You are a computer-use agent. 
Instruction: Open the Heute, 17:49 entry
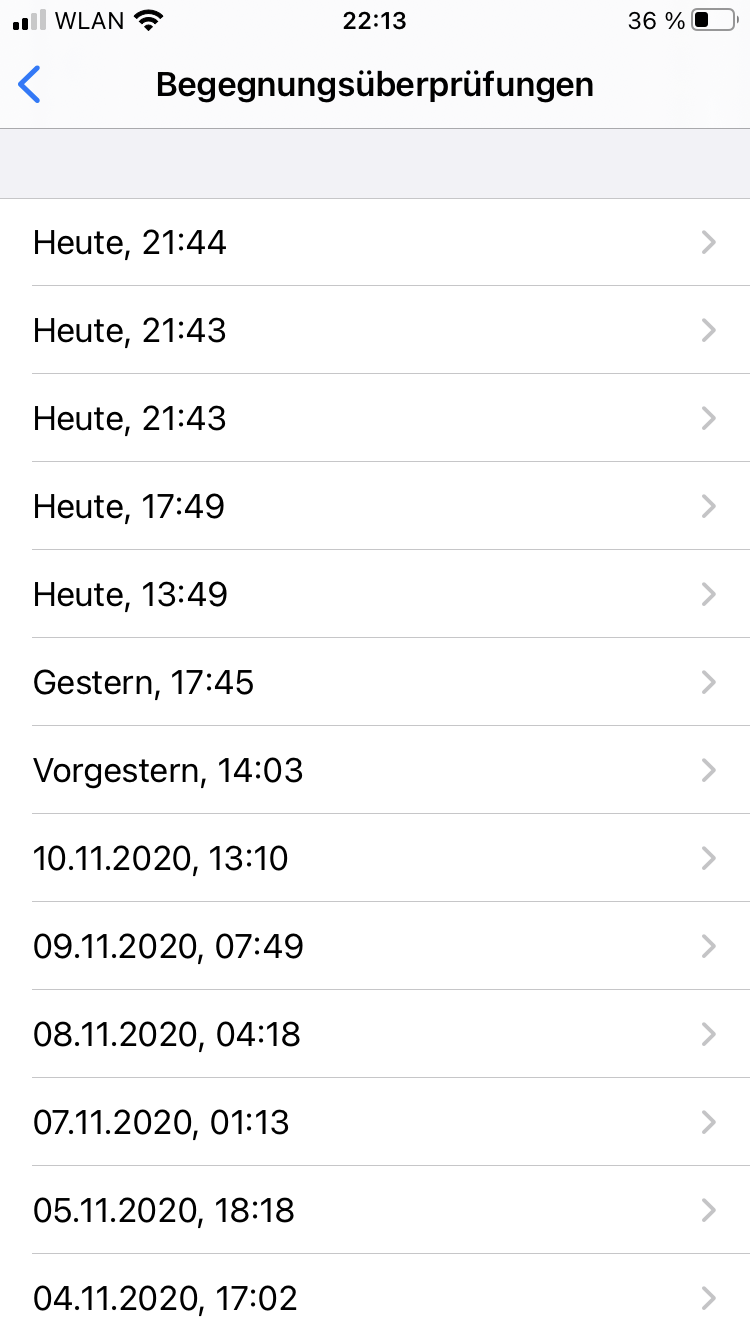tap(375, 507)
